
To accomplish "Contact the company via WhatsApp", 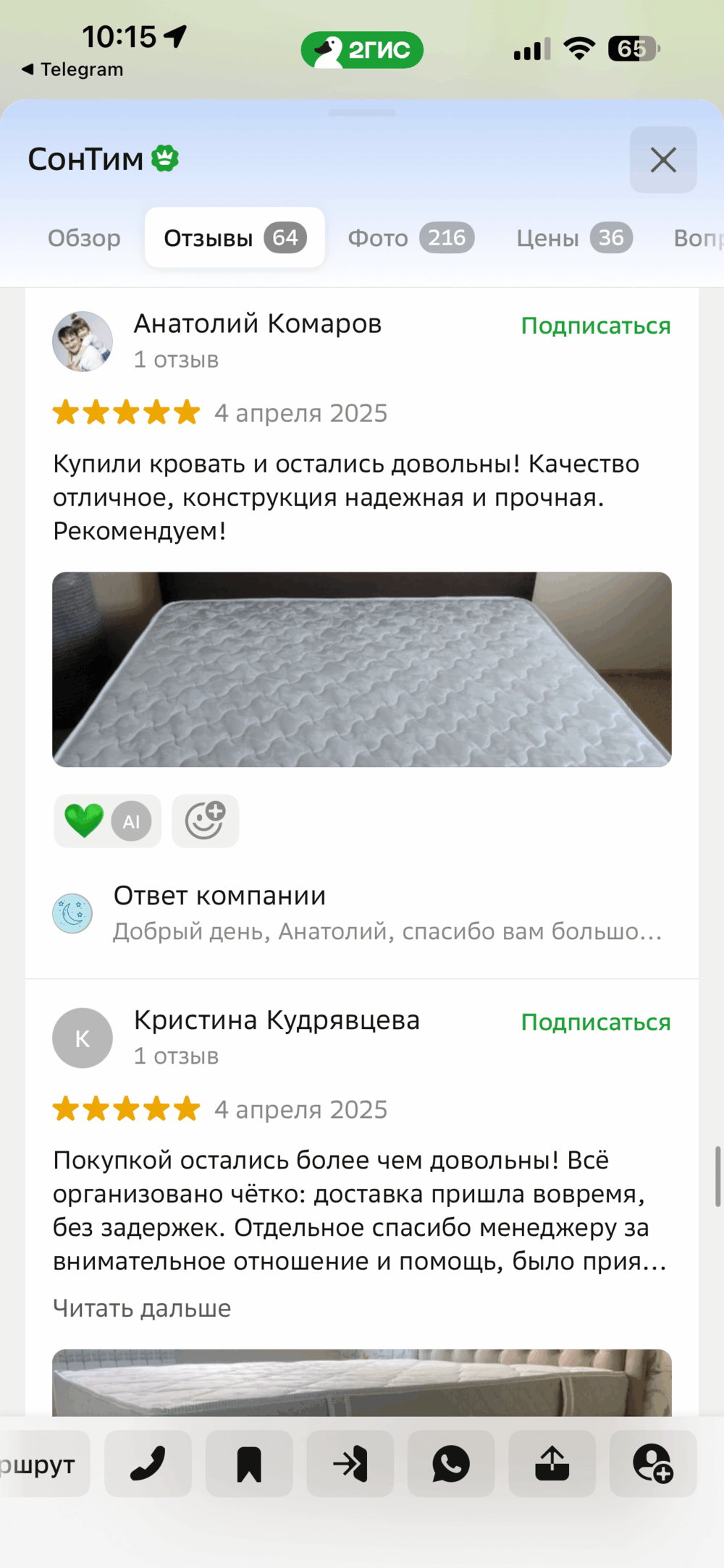I will tap(451, 1464).
